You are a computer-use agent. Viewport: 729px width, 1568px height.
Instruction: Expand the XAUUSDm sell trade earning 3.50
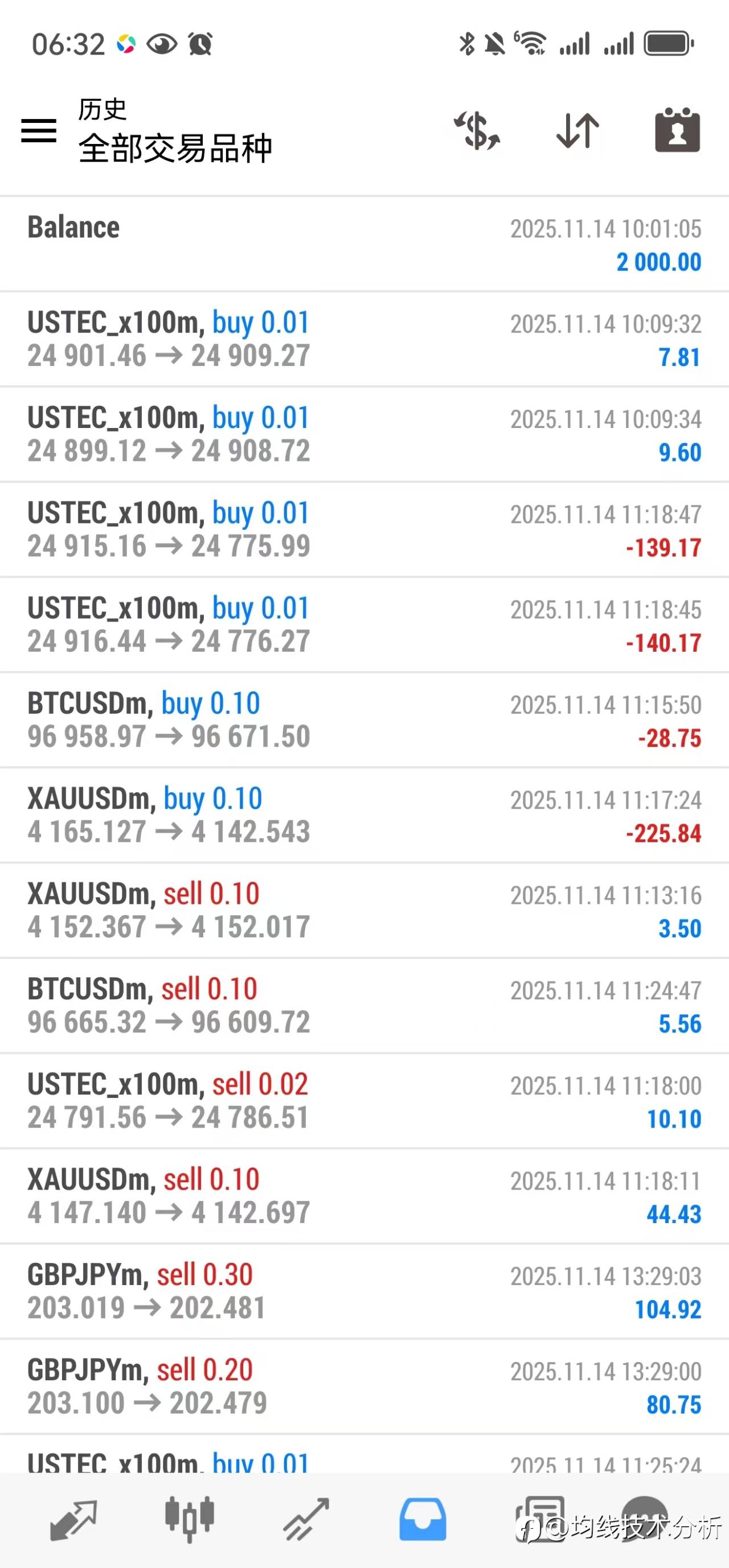pyautogui.click(x=364, y=911)
